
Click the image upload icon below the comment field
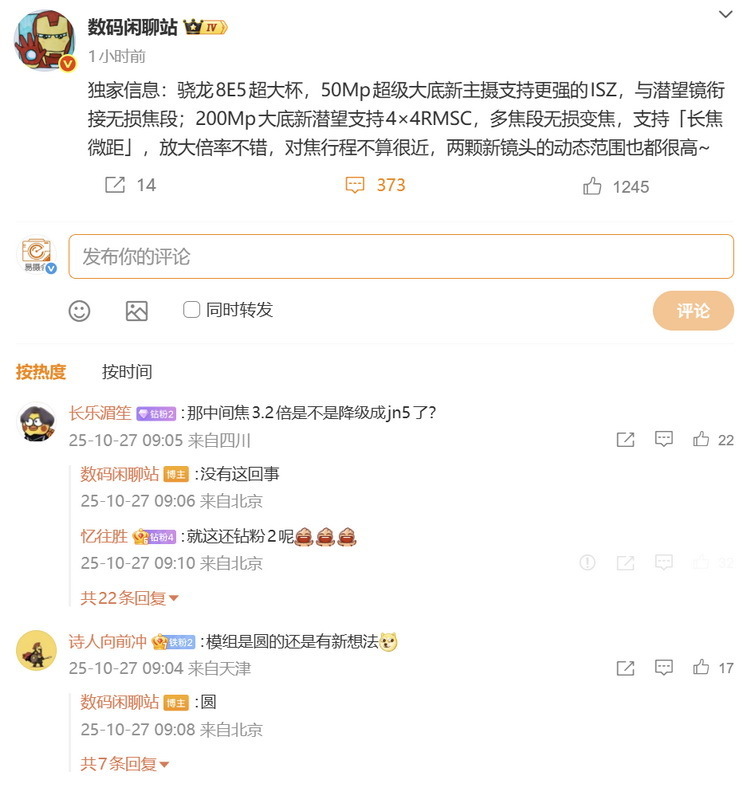click(138, 310)
